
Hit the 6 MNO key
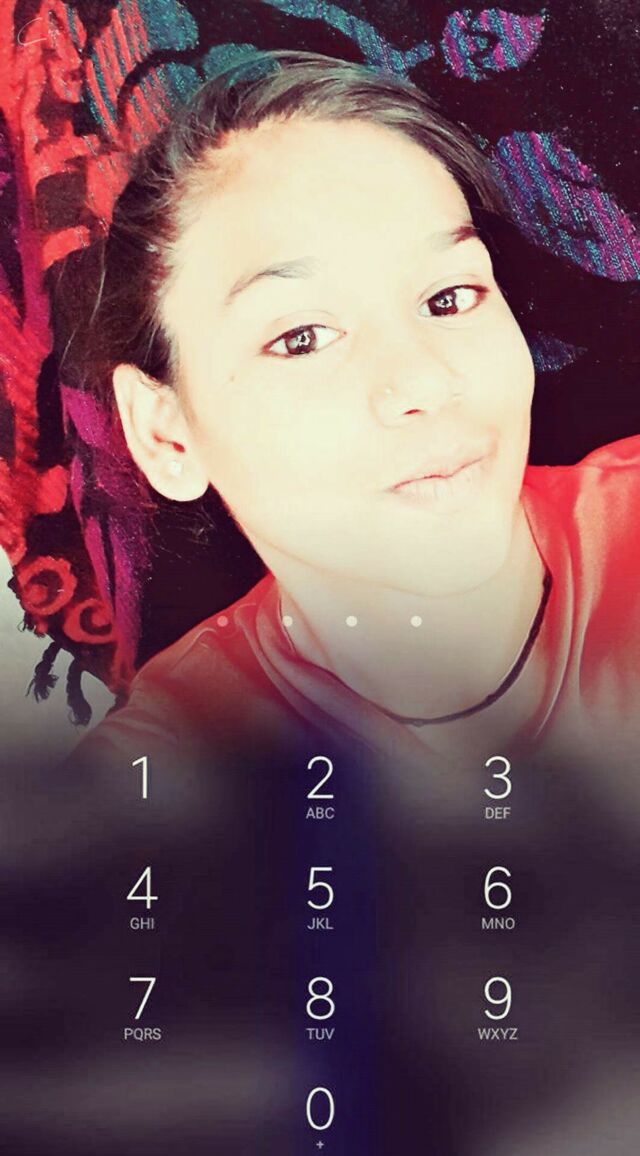tap(497, 897)
